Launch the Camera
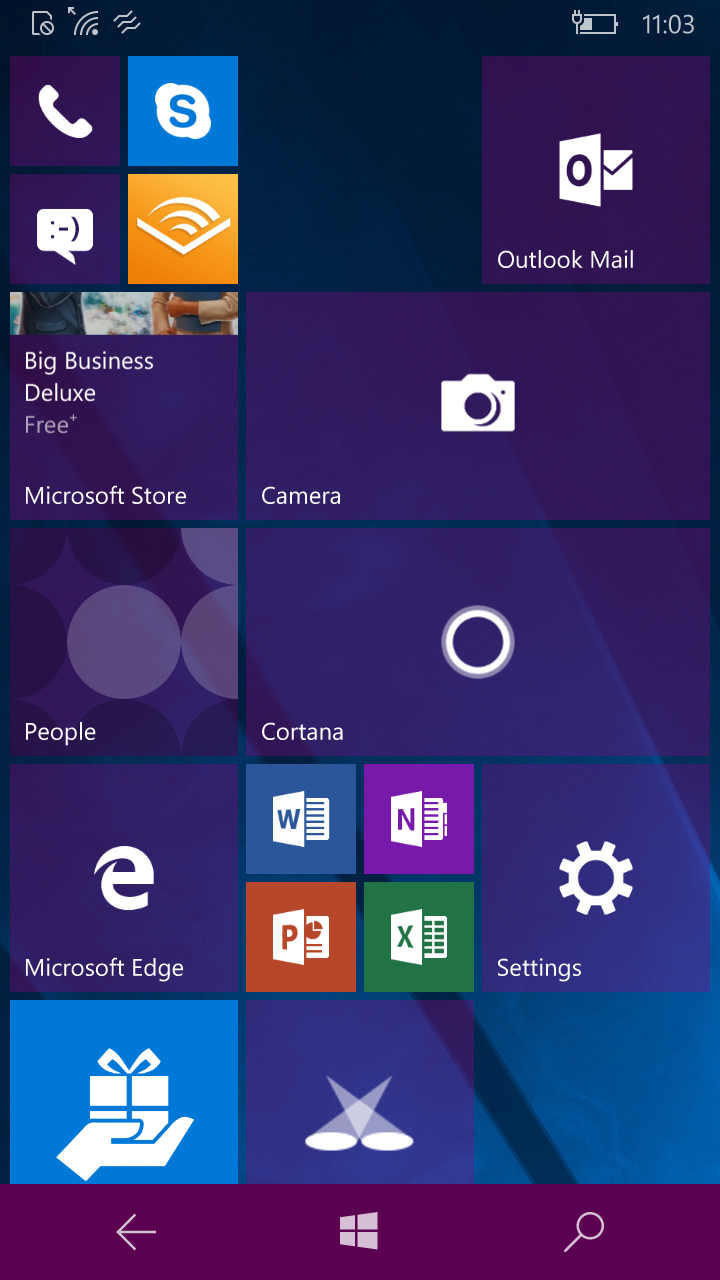The width and height of the screenshot is (720, 1280). tap(478, 406)
